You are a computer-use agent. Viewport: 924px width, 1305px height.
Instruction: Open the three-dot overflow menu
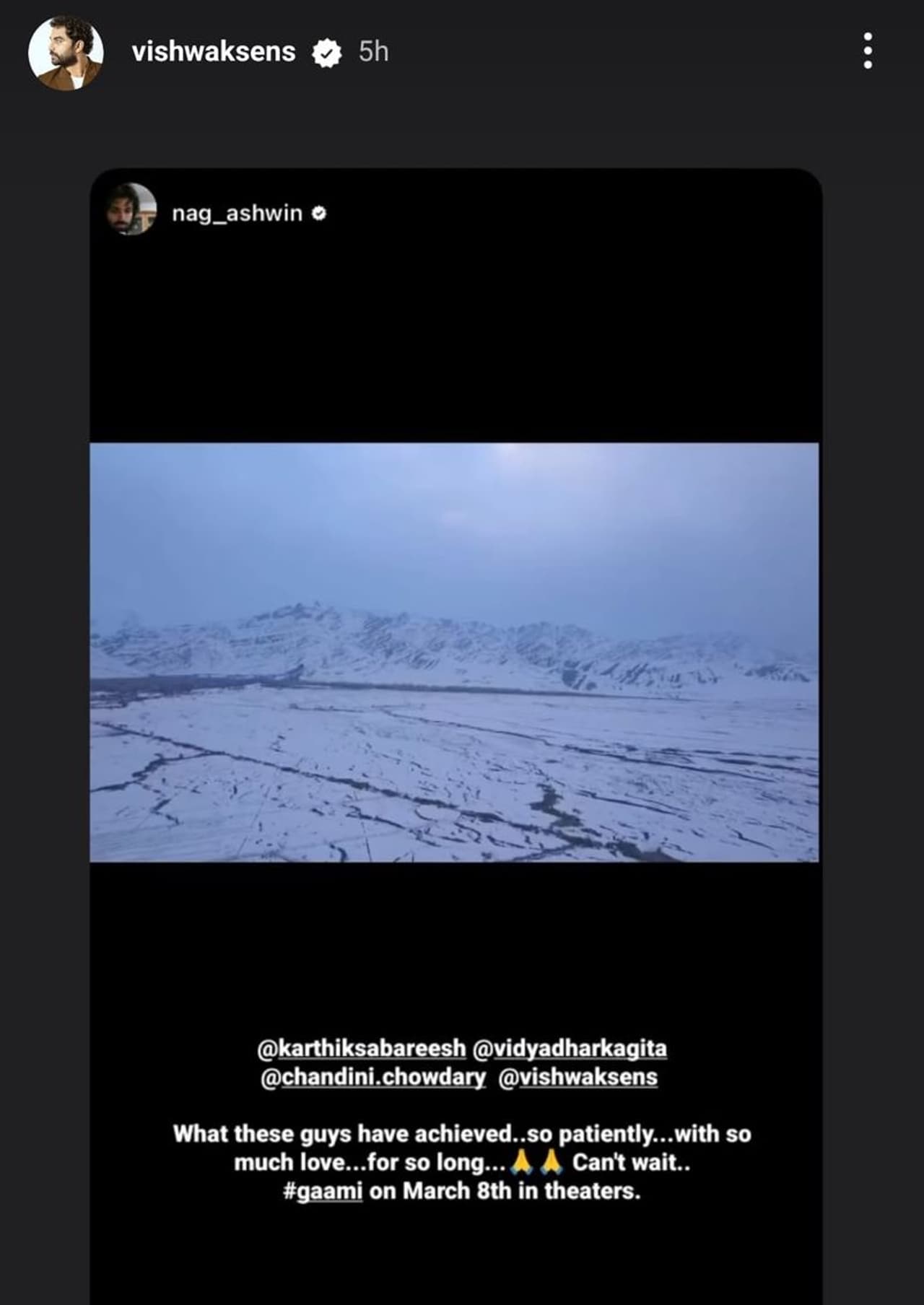[x=867, y=51]
